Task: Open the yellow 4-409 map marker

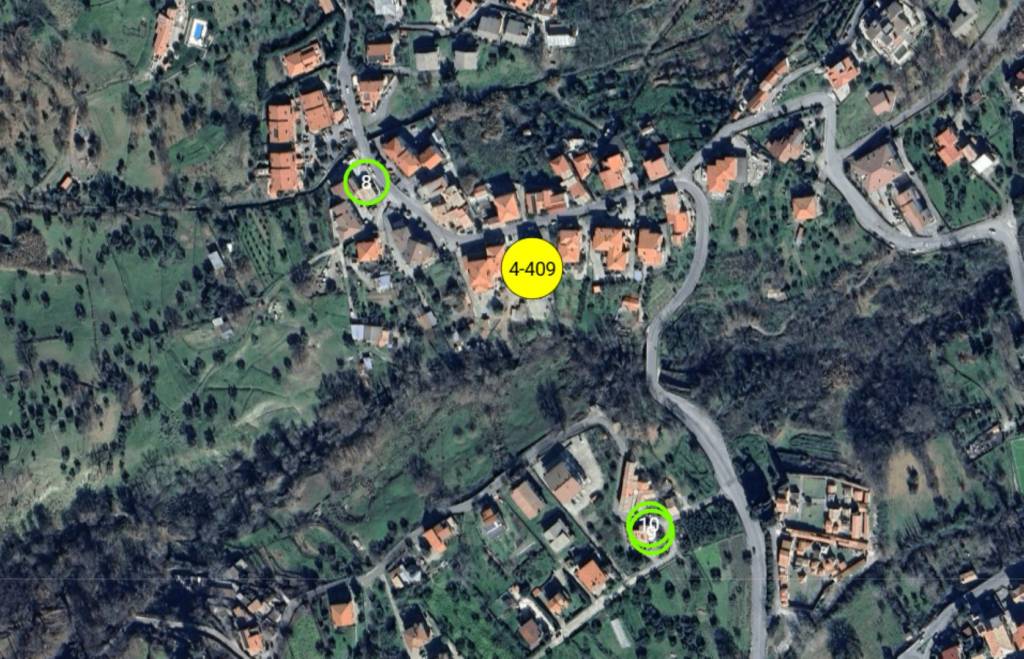Action: (531, 268)
